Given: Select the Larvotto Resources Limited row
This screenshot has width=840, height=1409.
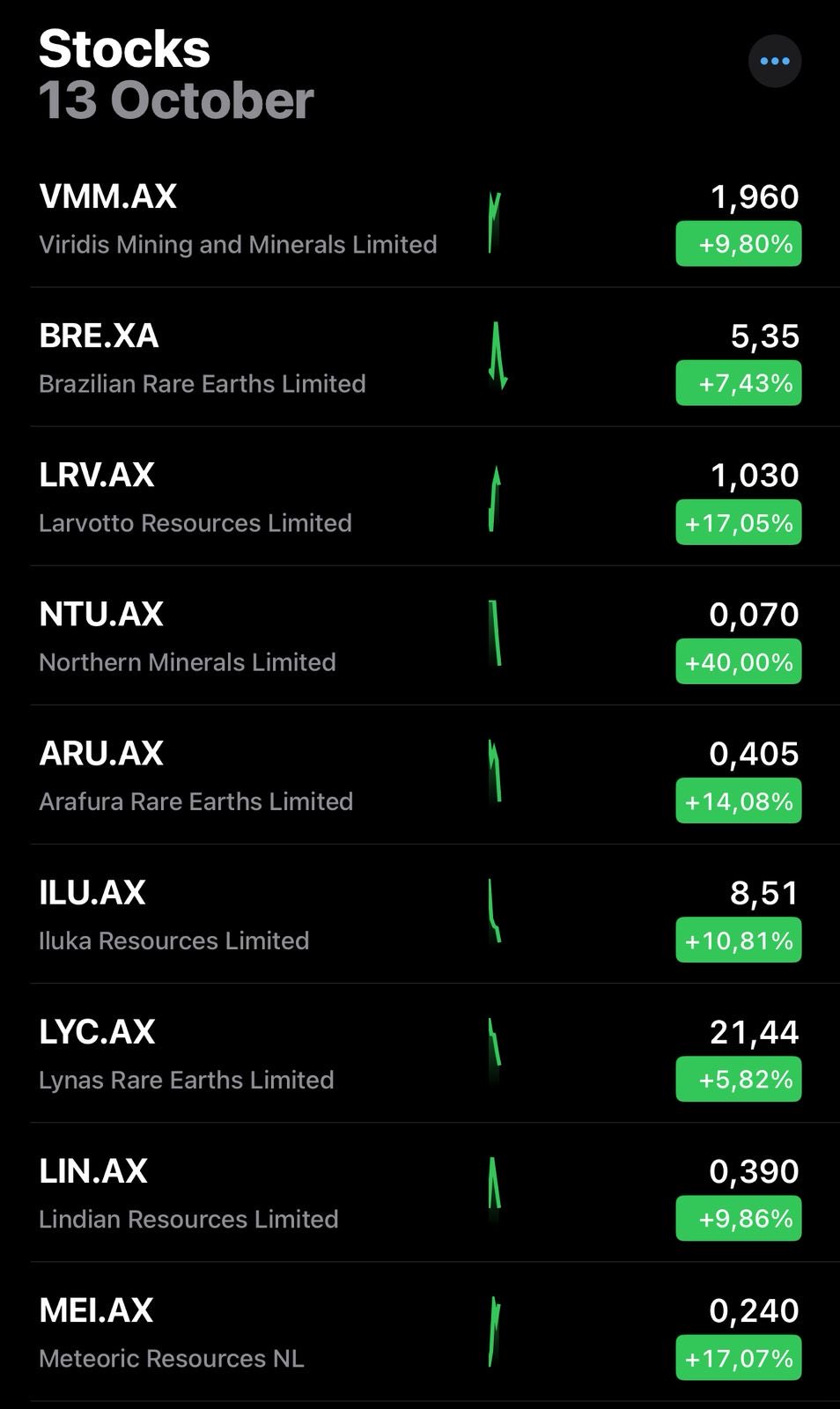Looking at the screenshot, I should point(195,498).
